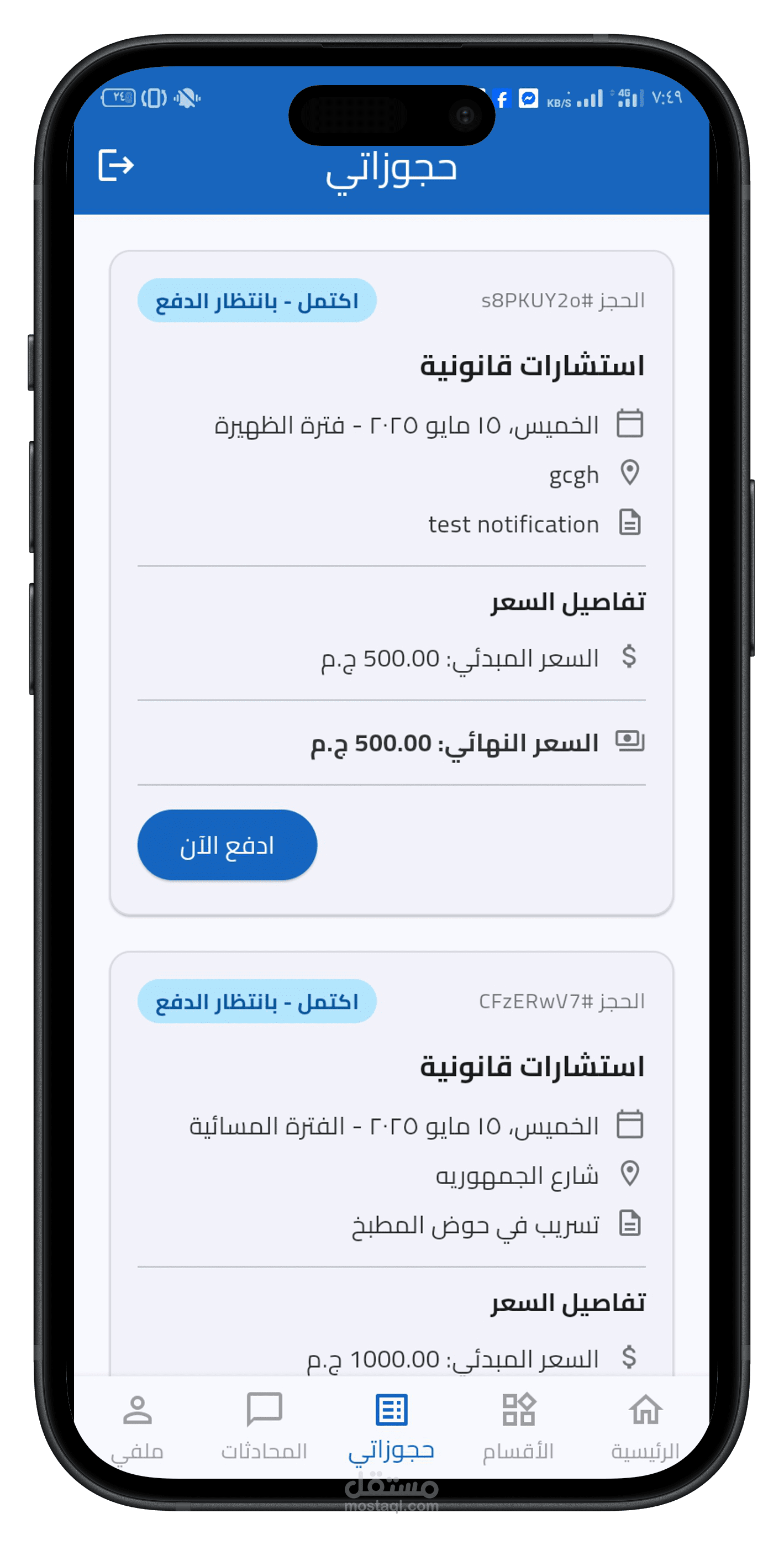The width and height of the screenshot is (784, 1545).
Task: Open booking card #s8PKUY2o
Action: tap(391, 583)
